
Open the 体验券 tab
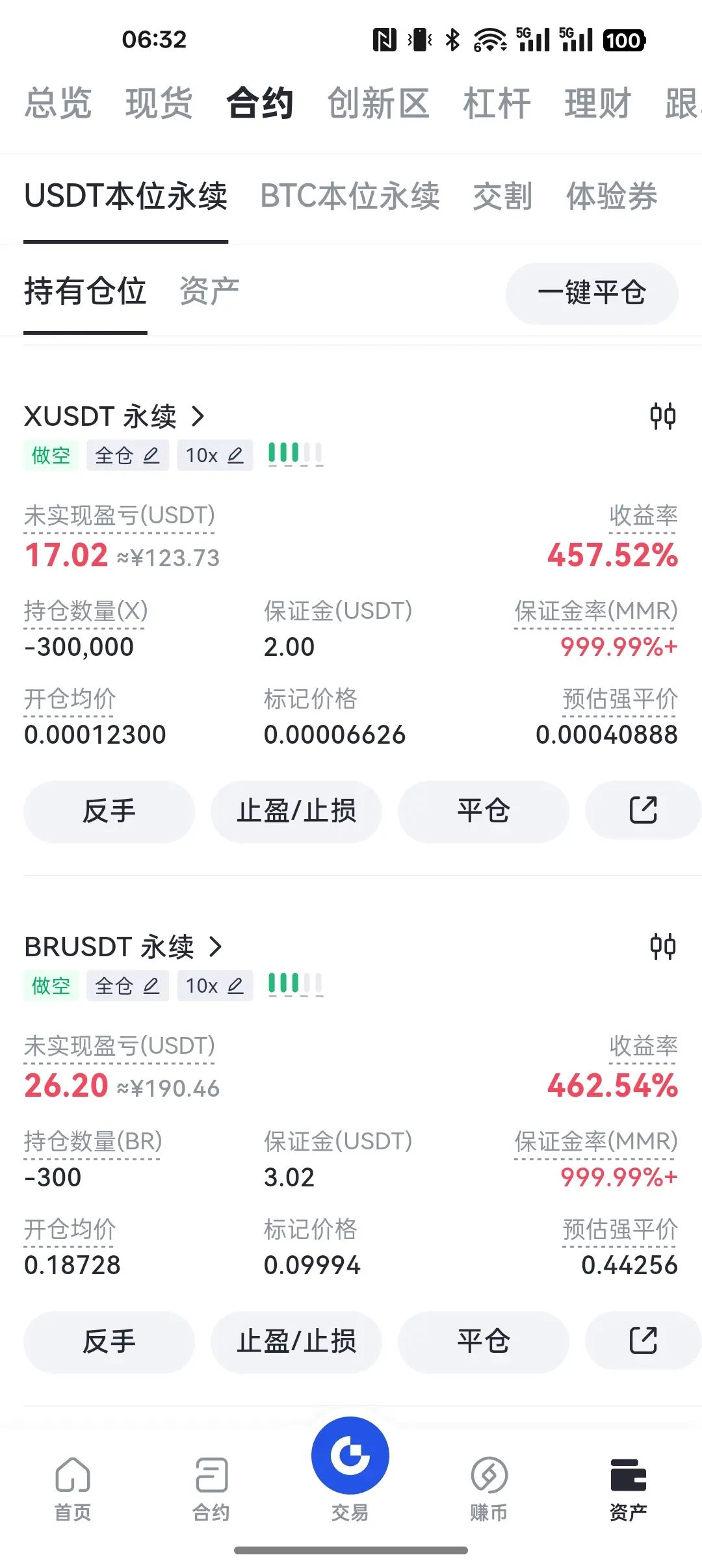click(x=612, y=196)
